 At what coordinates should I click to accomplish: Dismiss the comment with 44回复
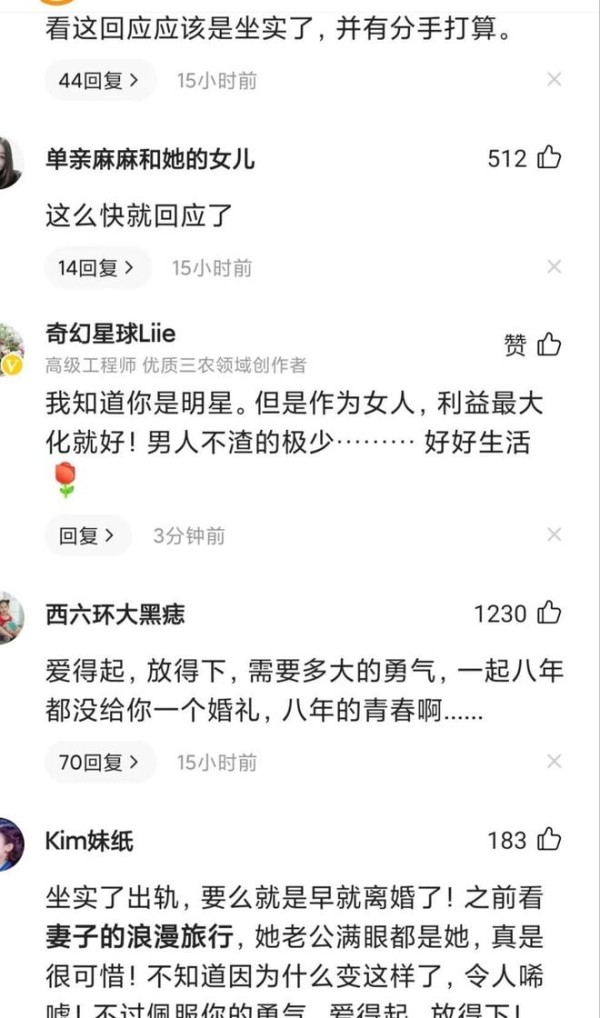click(554, 80)
